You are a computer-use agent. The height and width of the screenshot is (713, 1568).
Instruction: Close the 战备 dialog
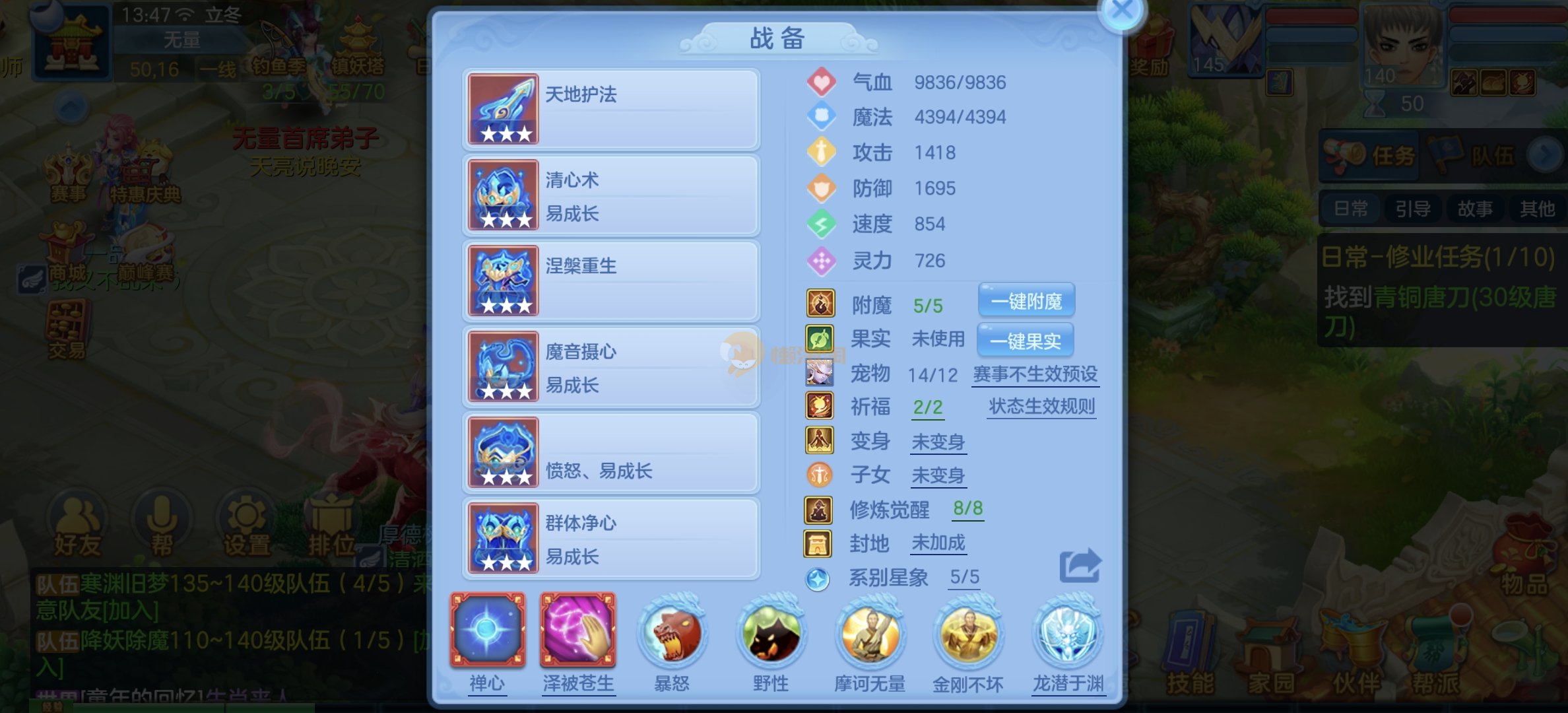[x=1122, y=11]
